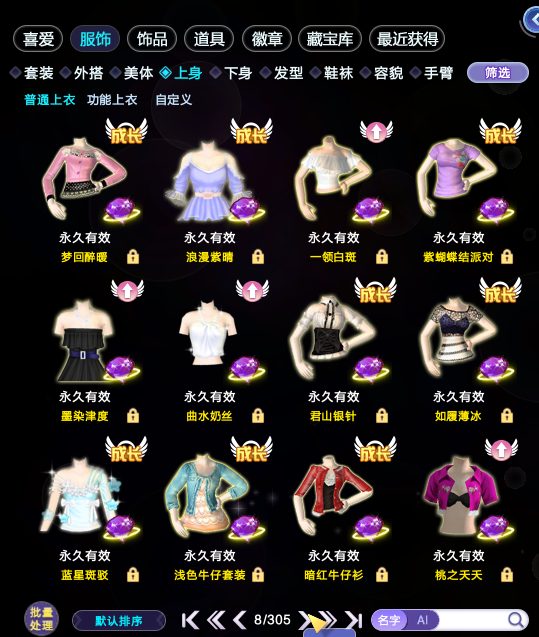Open the 藏宝库 tab
539x637 pixels.
[329, 39]
